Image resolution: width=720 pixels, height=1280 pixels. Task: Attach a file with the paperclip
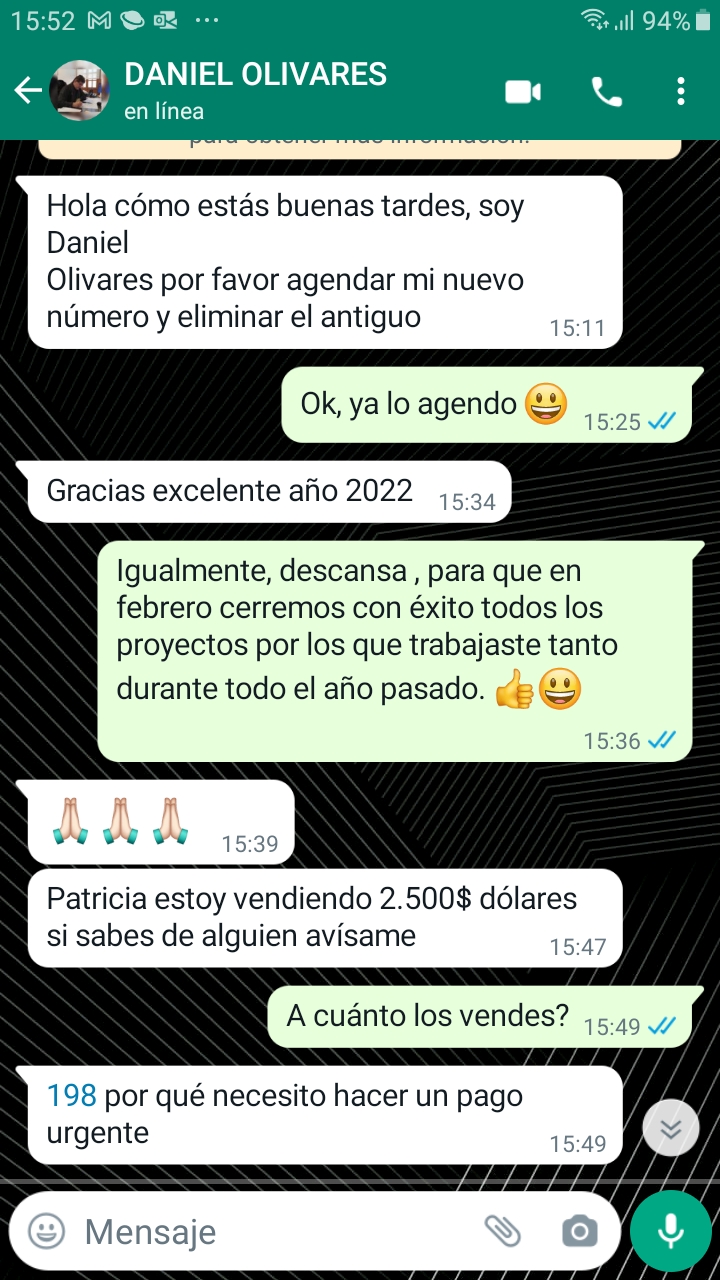[x=502, y=1231]
